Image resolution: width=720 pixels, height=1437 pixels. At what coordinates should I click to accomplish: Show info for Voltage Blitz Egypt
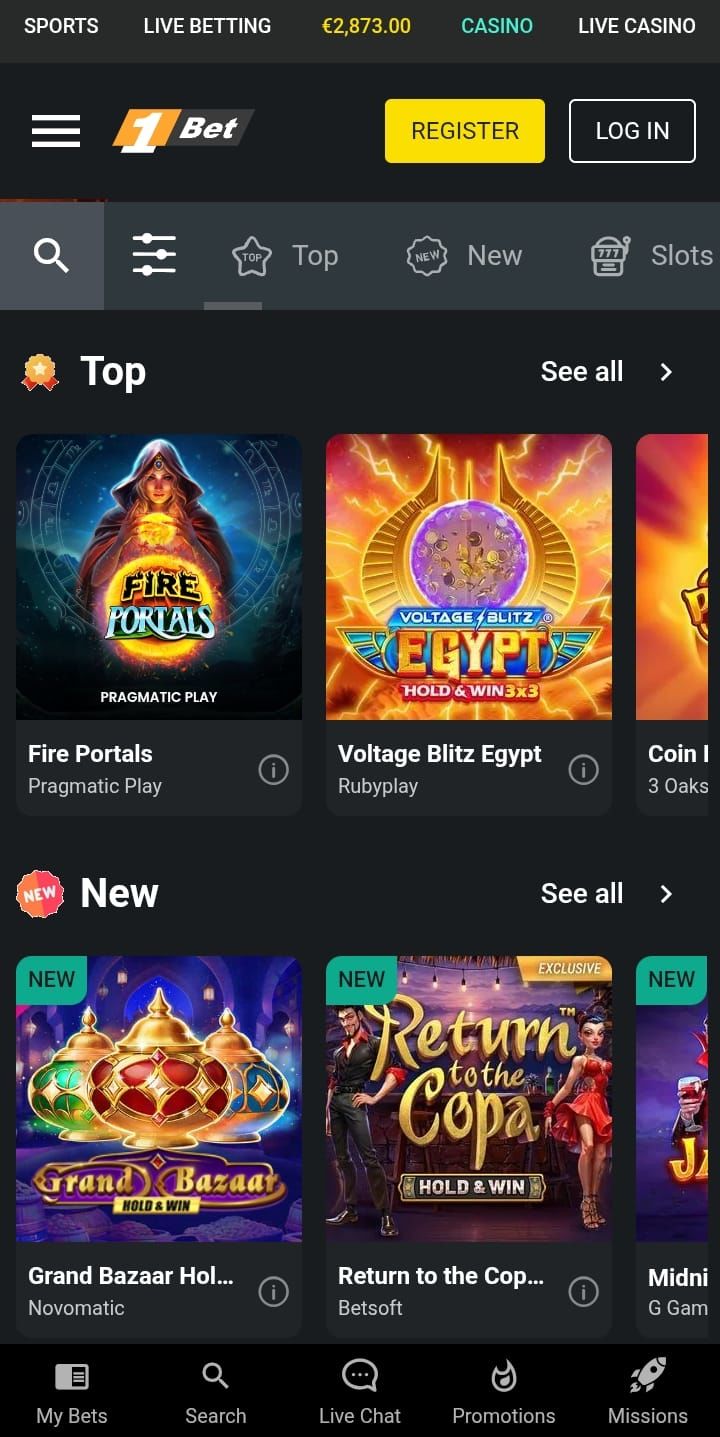(583, 769)
